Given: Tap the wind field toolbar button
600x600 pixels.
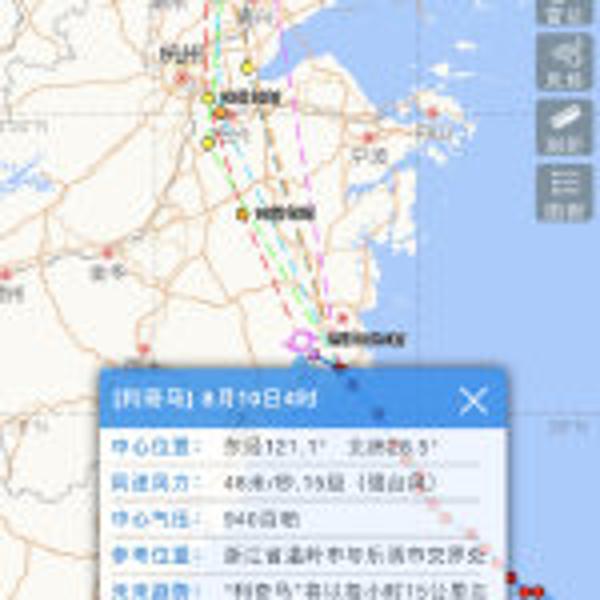Looking at the screenshot, I should [565, 62].
